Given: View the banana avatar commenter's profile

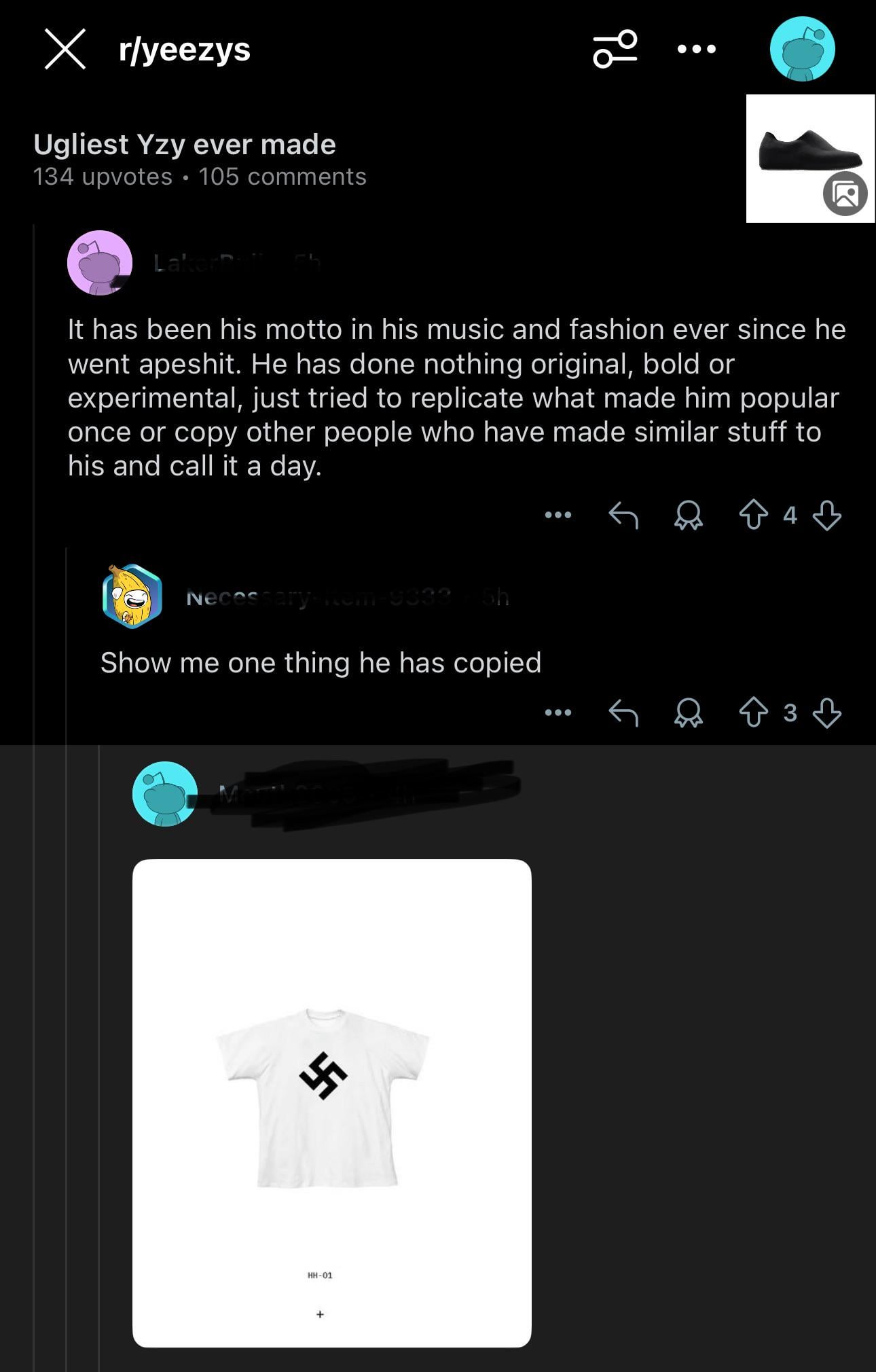Looking at the screenshot, I should pos(132,596).
